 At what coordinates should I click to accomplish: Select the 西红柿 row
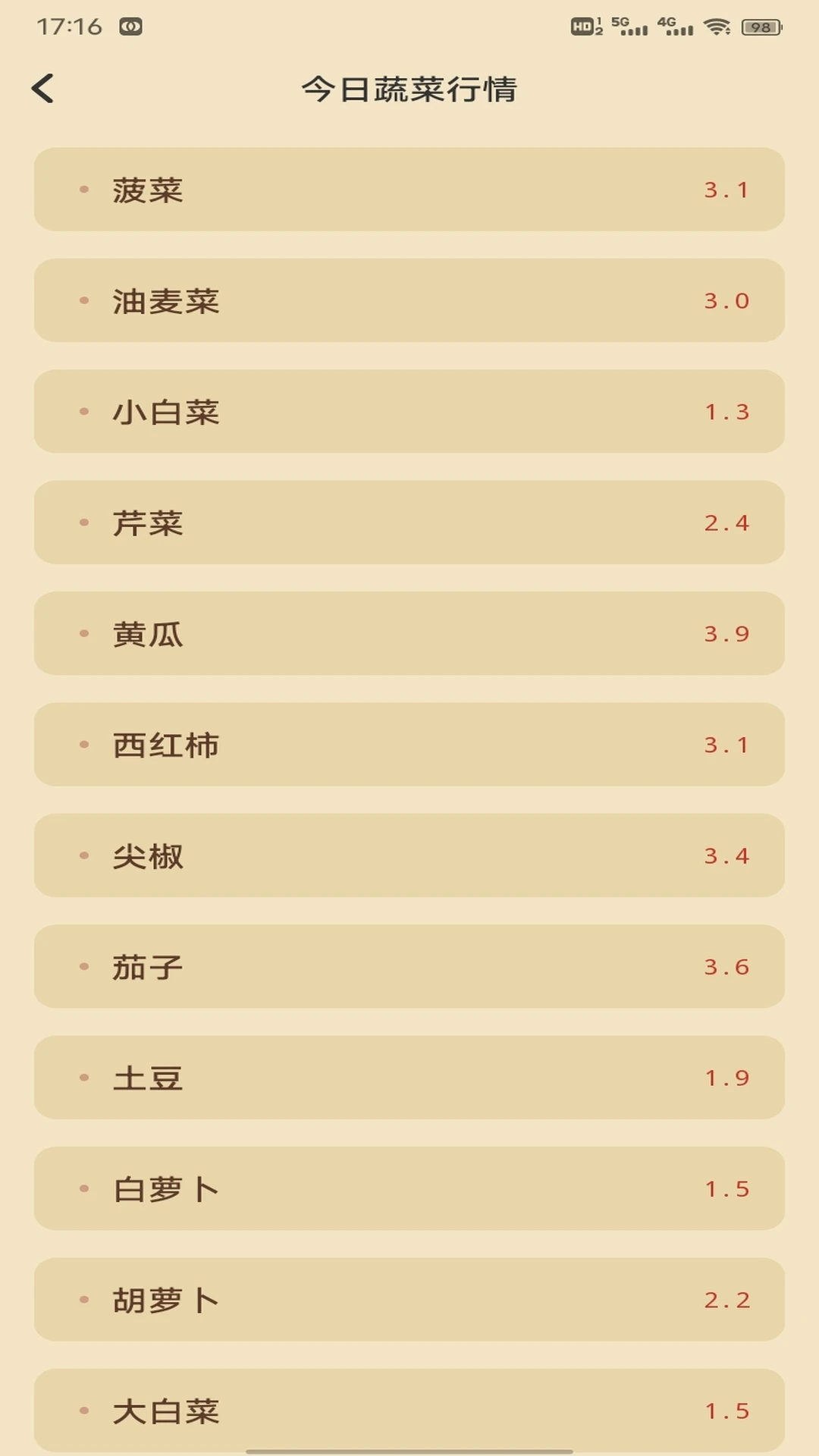tap(409, 745)
